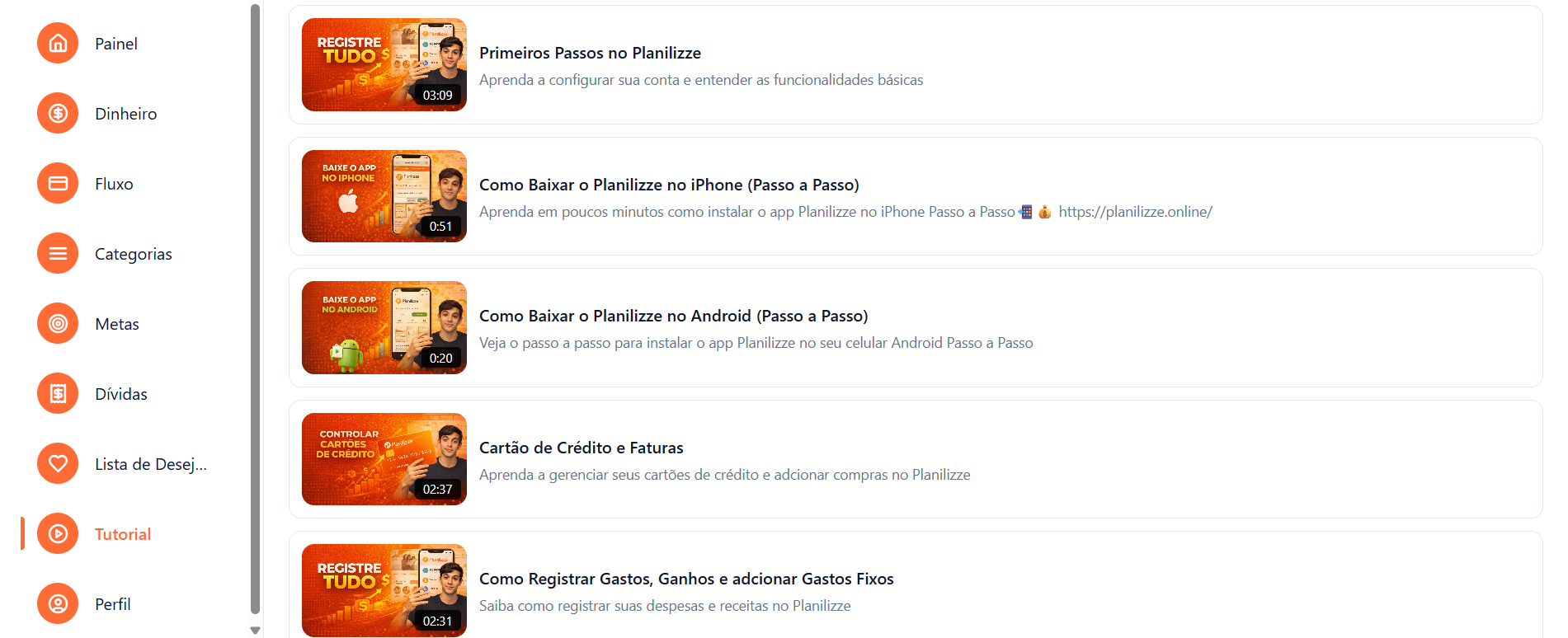Play the Como Registrar Gastos tutorial

[384, 590]
